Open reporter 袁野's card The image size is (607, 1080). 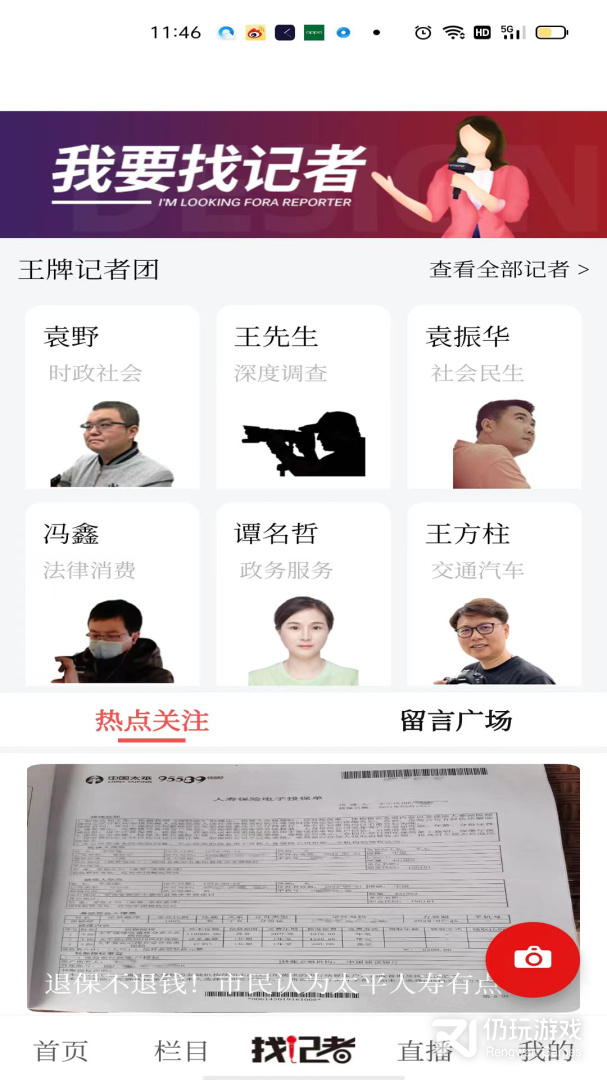click(112, 397)
